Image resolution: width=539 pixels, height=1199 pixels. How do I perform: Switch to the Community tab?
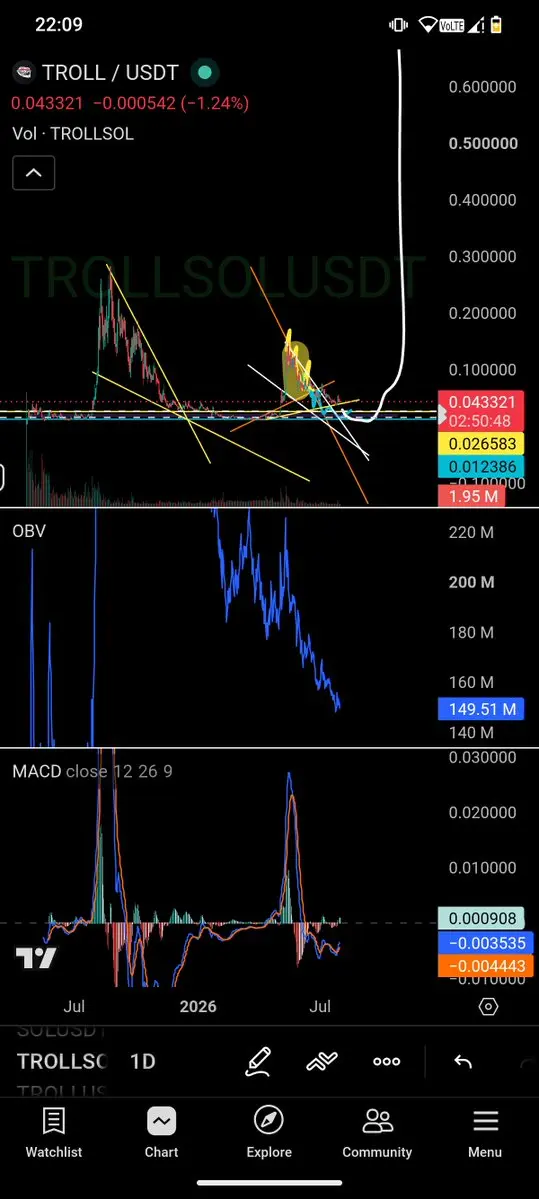point(377,1133)
